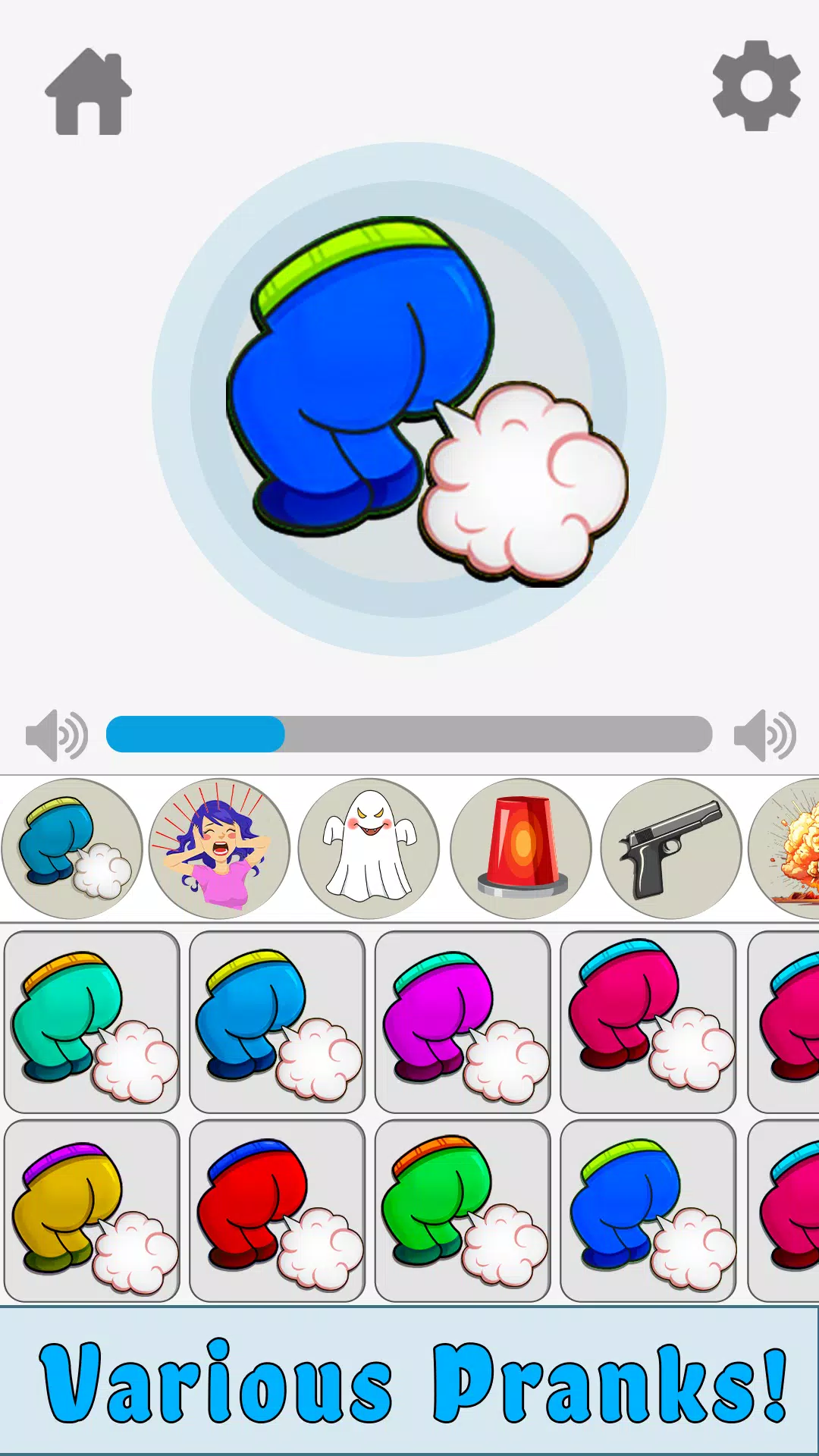The width and height of the screenshot is (819, 1456).
Task: Pick the teal pants with orange waistband
Action: click(x=92, y=1021)
